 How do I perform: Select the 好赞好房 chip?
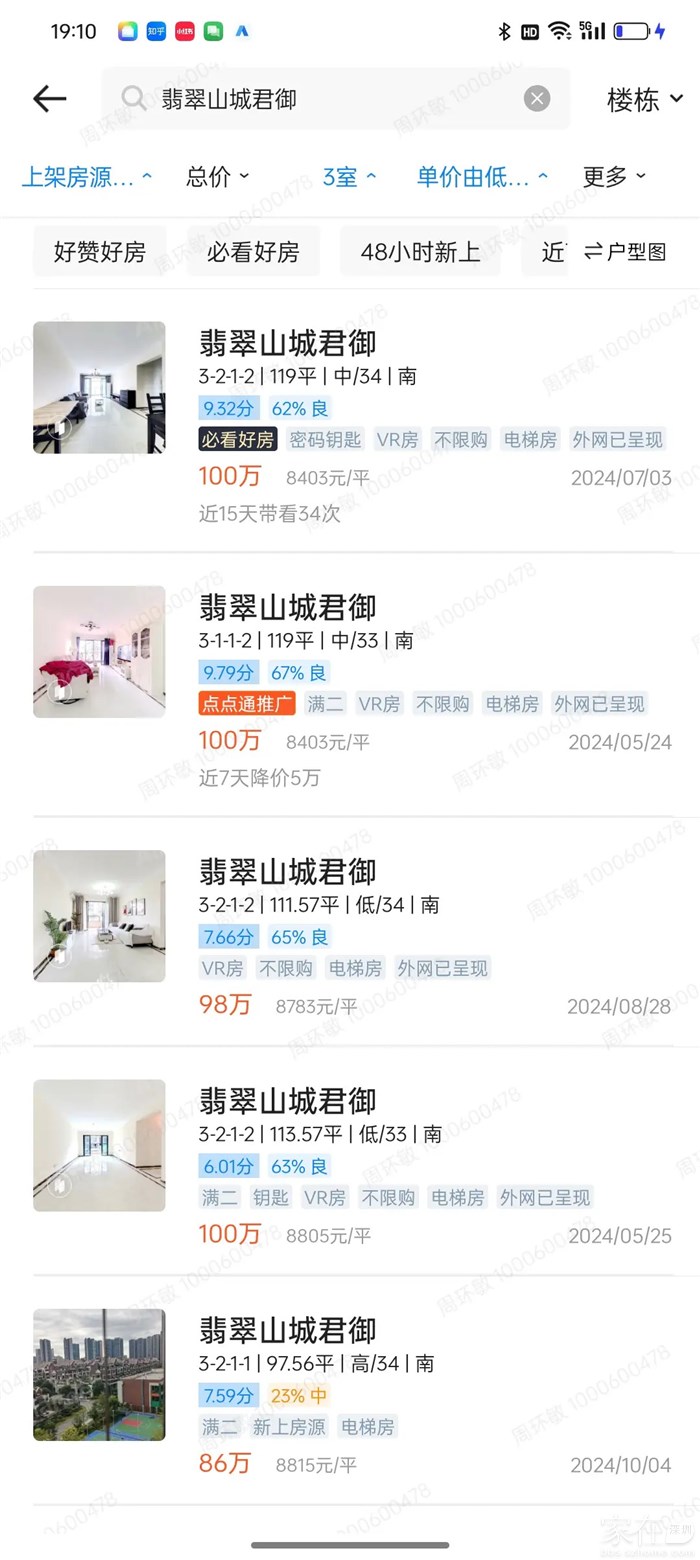tap(99, 252)
